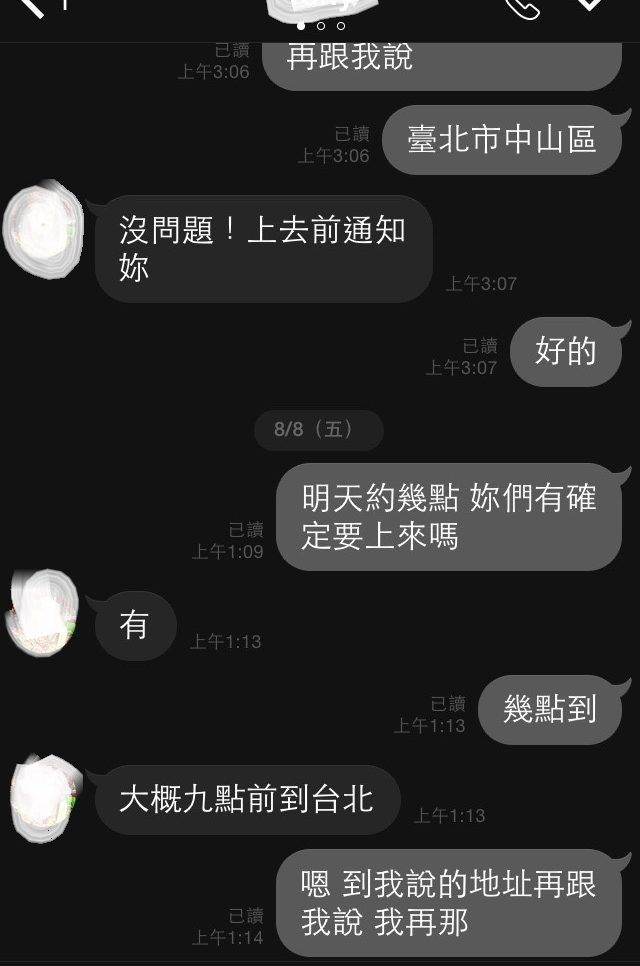The image size is (640, 966).
Task: Open the chat options menu at top right
Action: tap(591, 5)
